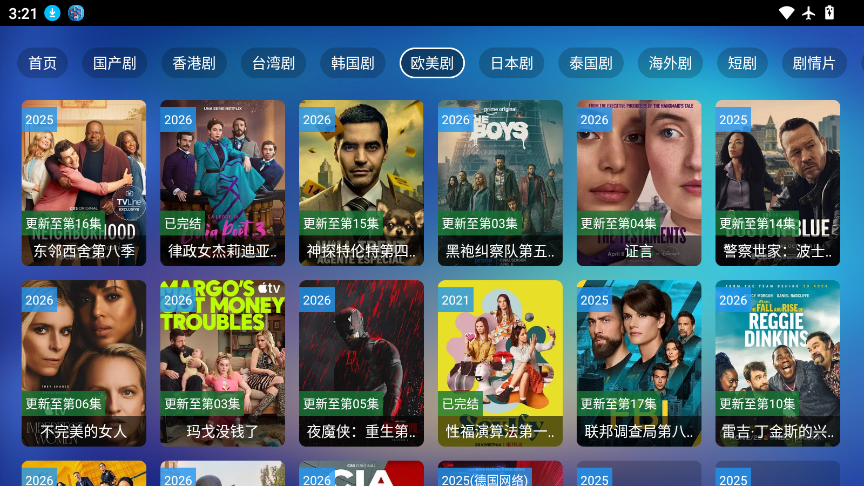Select the 韩国剧 tab

353,63
